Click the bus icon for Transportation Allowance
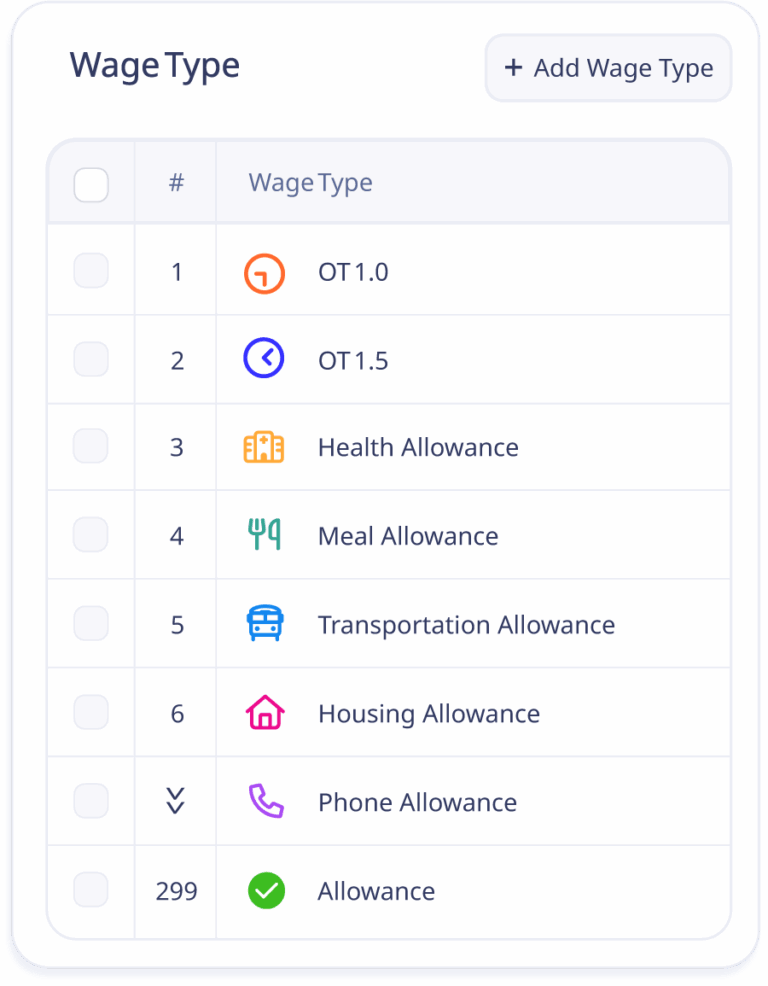 [265, 624]
